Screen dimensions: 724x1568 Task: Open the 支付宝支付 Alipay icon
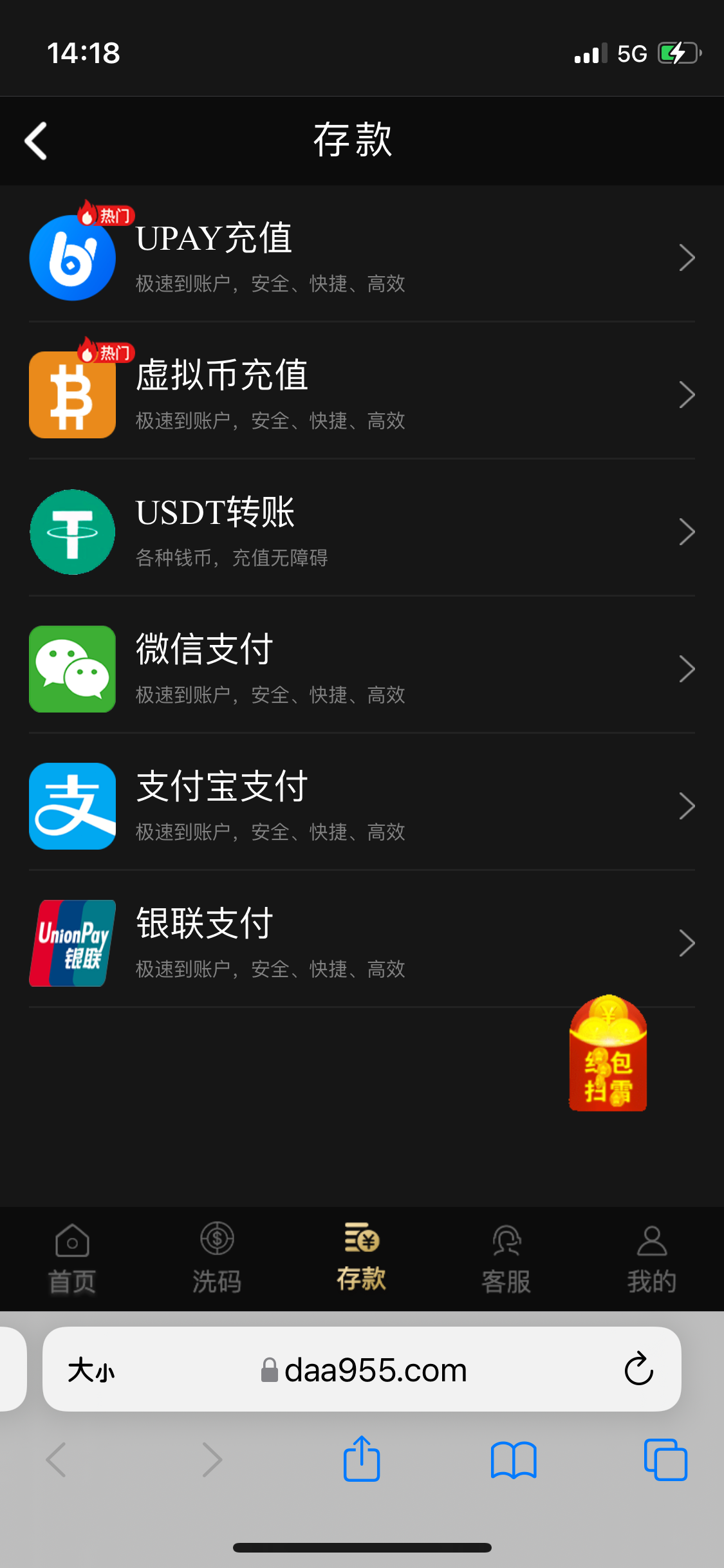point(72,806)
